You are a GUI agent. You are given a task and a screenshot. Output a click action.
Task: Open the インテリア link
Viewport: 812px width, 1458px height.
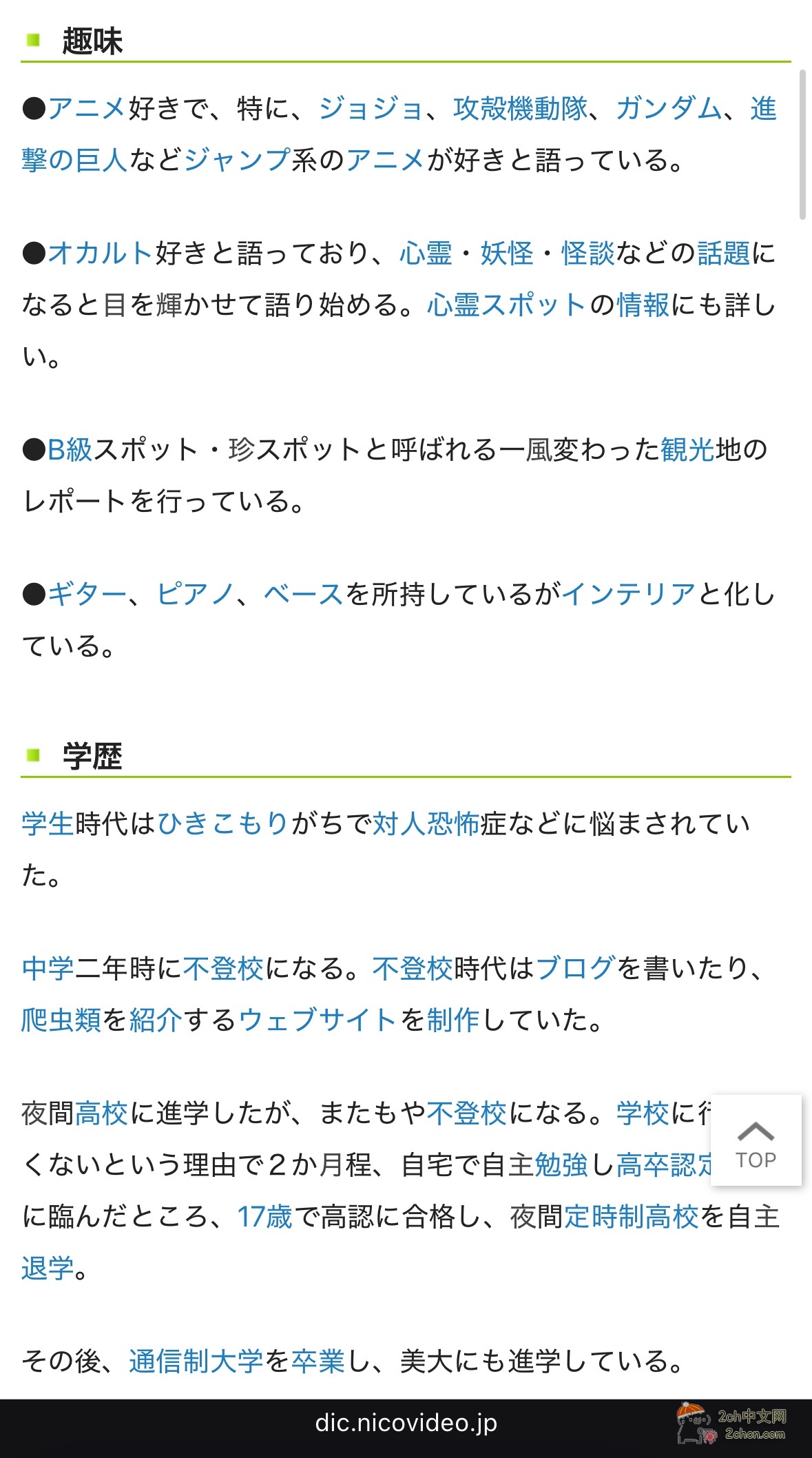[x=629, y=595]
